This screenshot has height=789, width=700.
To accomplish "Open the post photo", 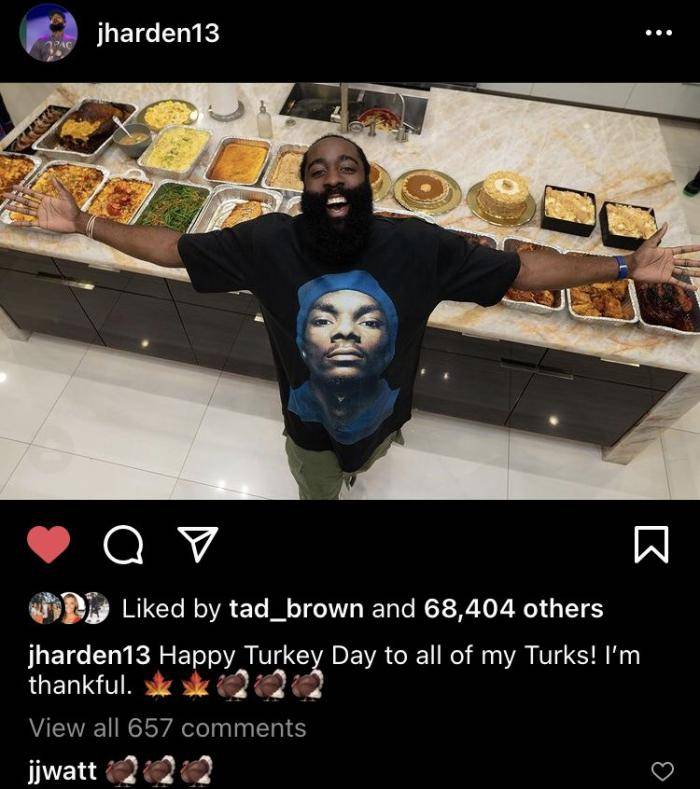I will [x=350, y=290].
